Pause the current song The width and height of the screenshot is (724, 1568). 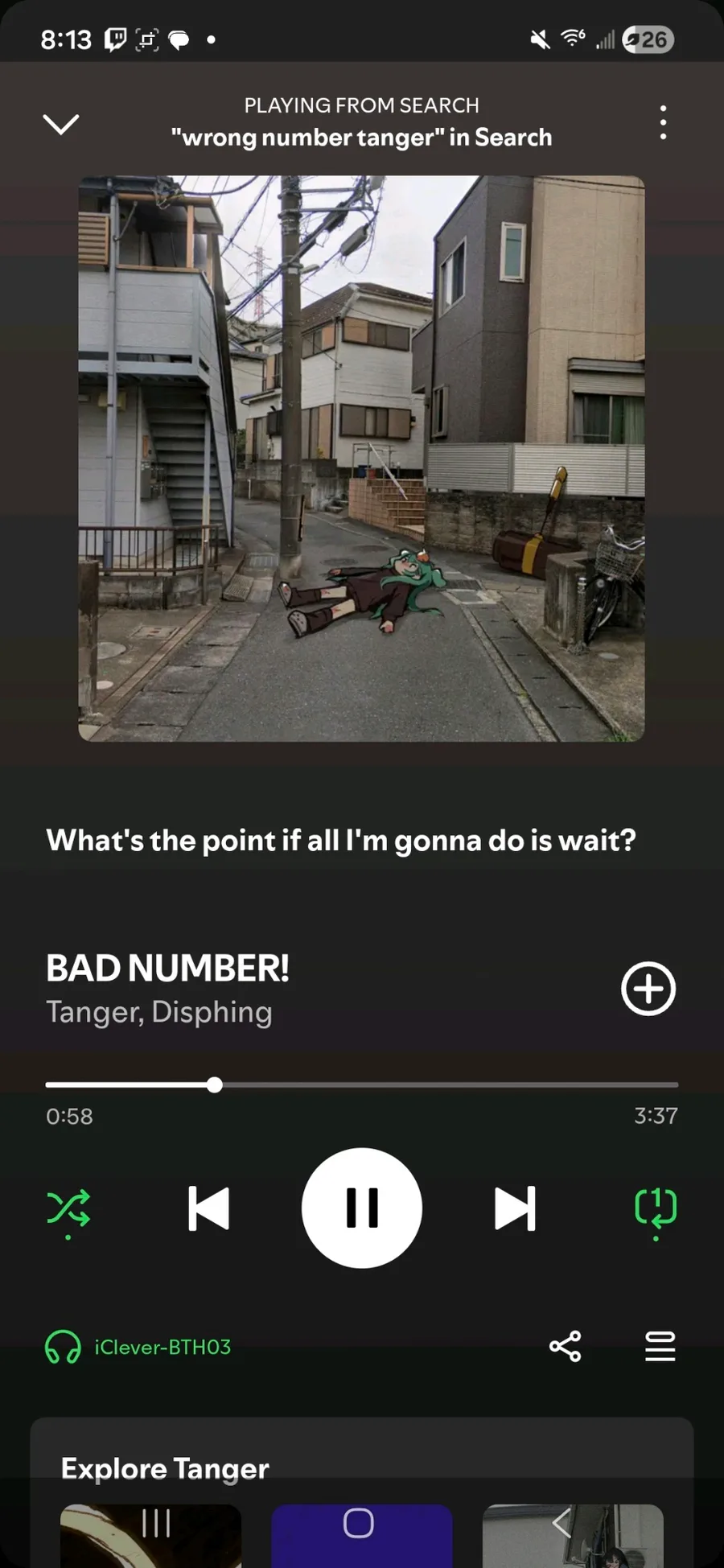coord(361,1208)
